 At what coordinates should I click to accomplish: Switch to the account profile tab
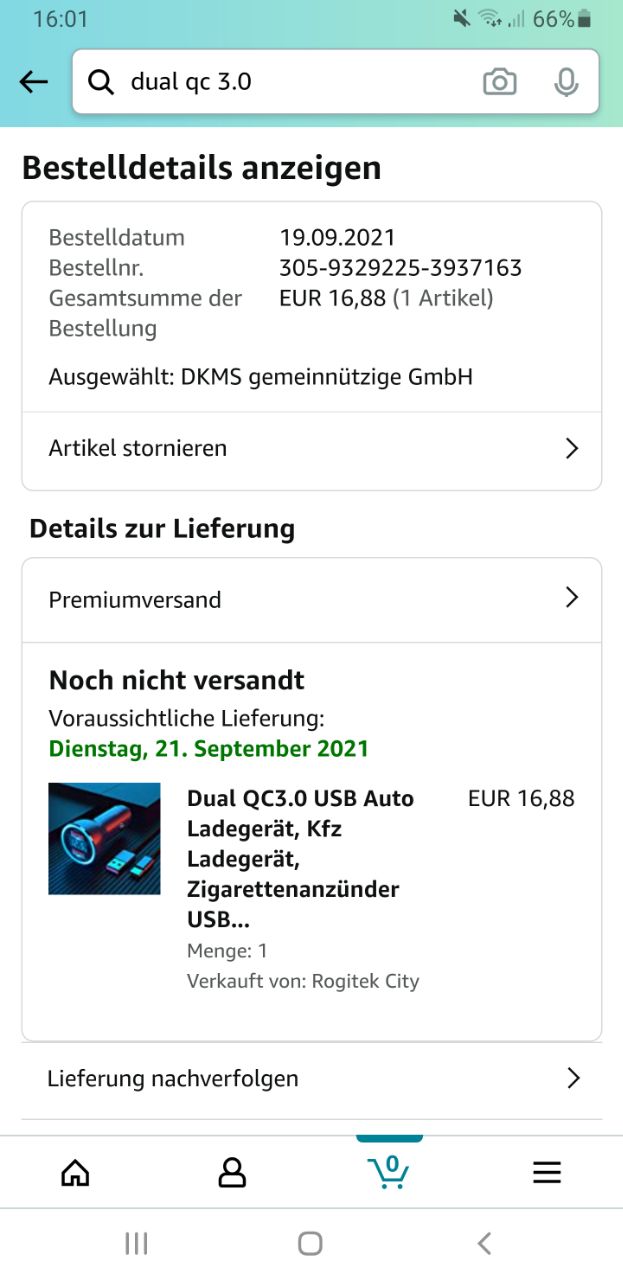coord(232,1172)
